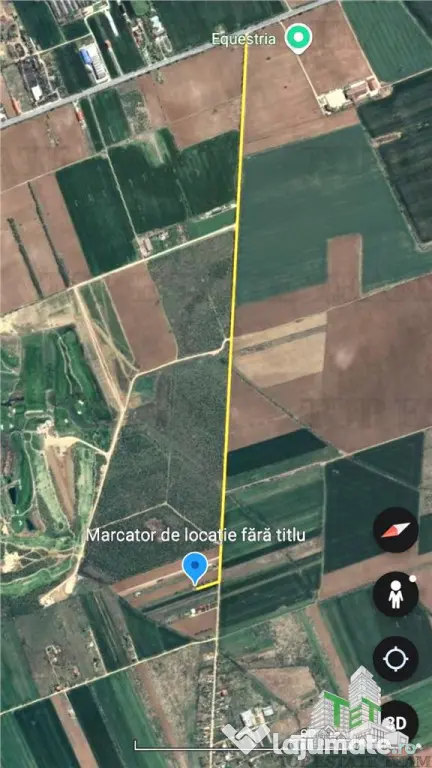Center the map on my location
Viewport: 432px width, 768px height.
tap(396, 659)
